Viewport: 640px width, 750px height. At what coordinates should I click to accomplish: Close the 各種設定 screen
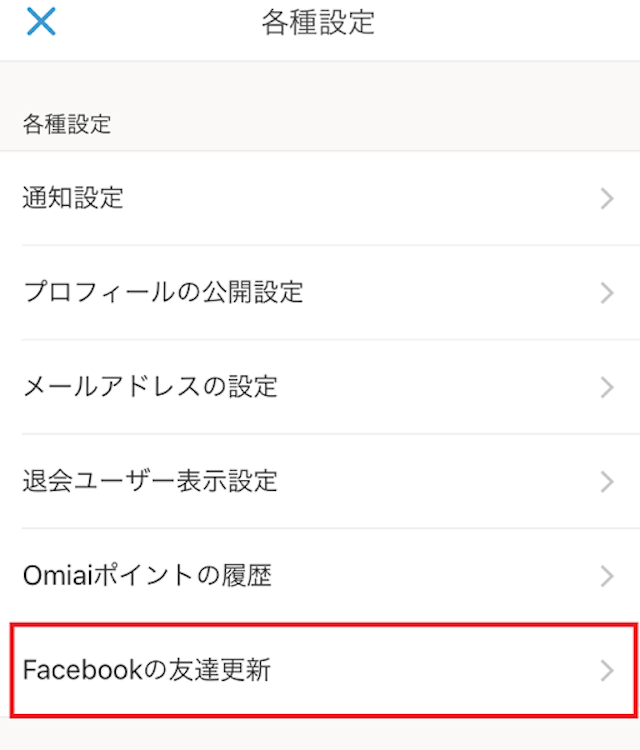[x=41, y=22]
